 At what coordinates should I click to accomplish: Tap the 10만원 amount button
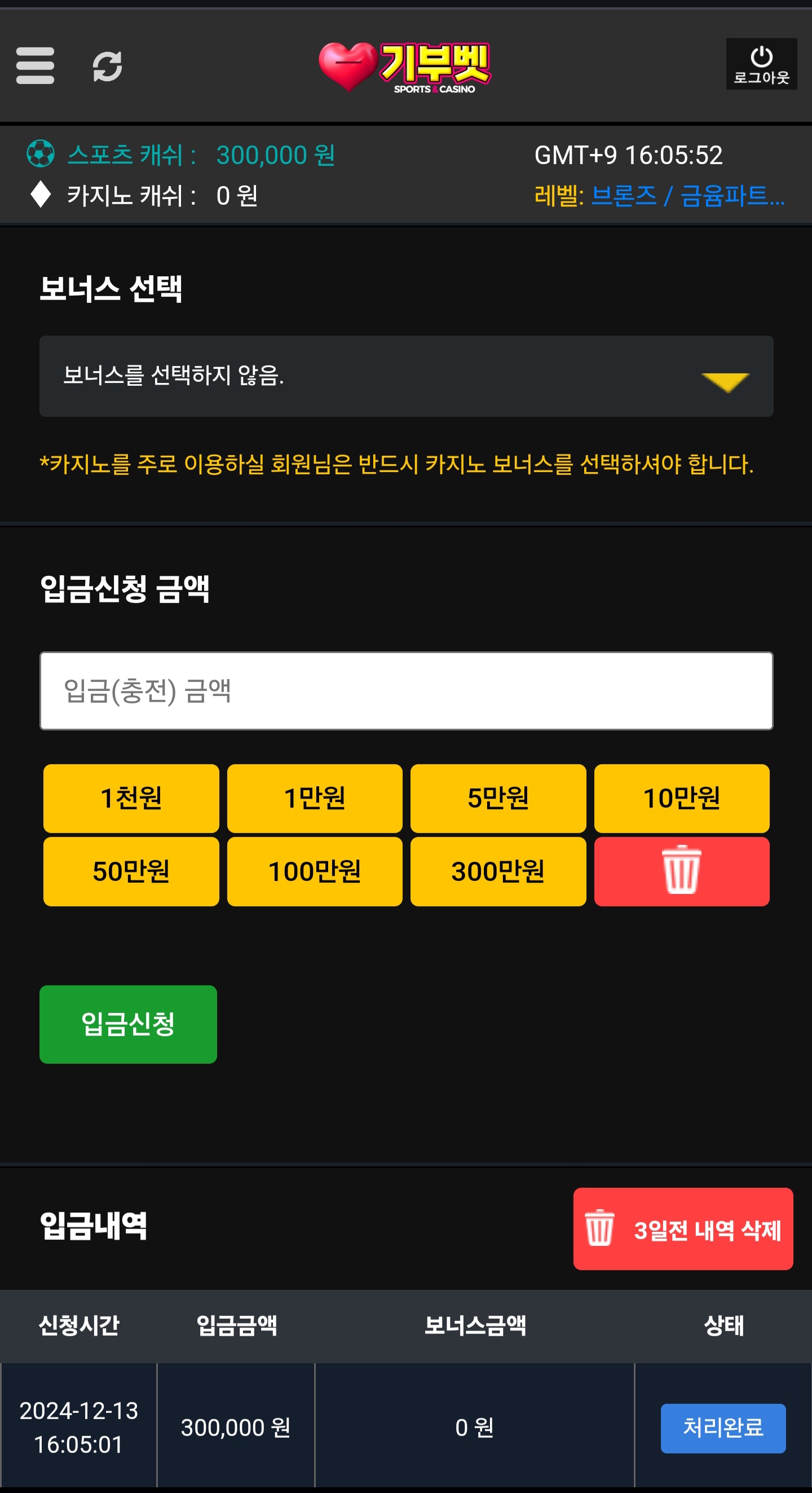[681, 798]
